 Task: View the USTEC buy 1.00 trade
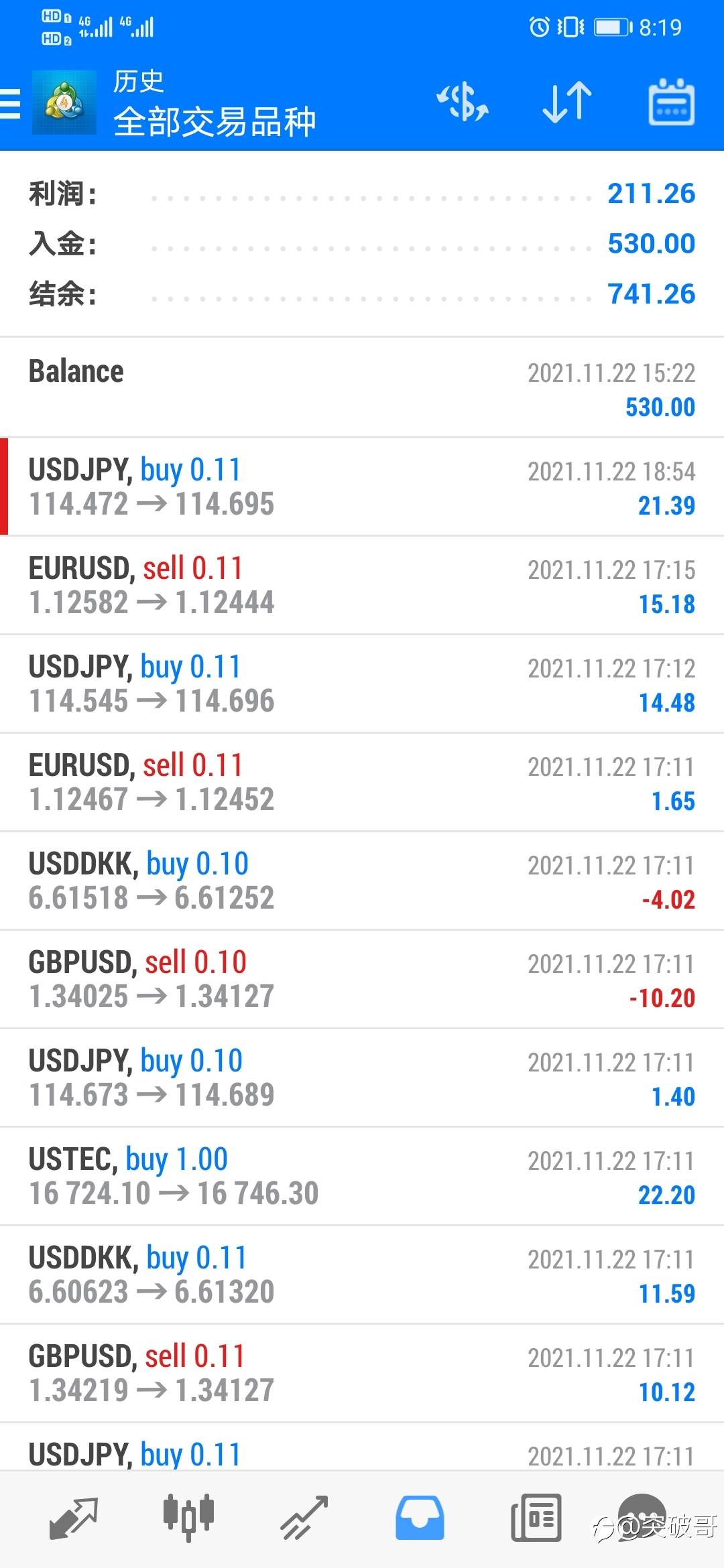point(362,1177)
